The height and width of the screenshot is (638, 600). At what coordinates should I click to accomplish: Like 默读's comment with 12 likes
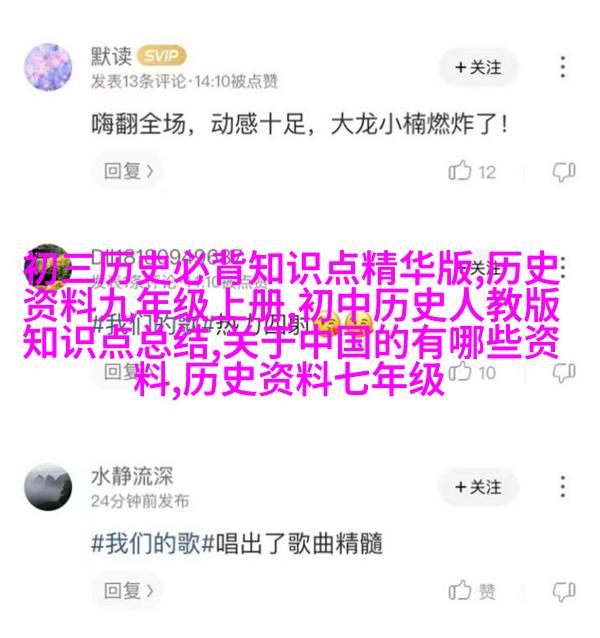(x=473, y=172)
